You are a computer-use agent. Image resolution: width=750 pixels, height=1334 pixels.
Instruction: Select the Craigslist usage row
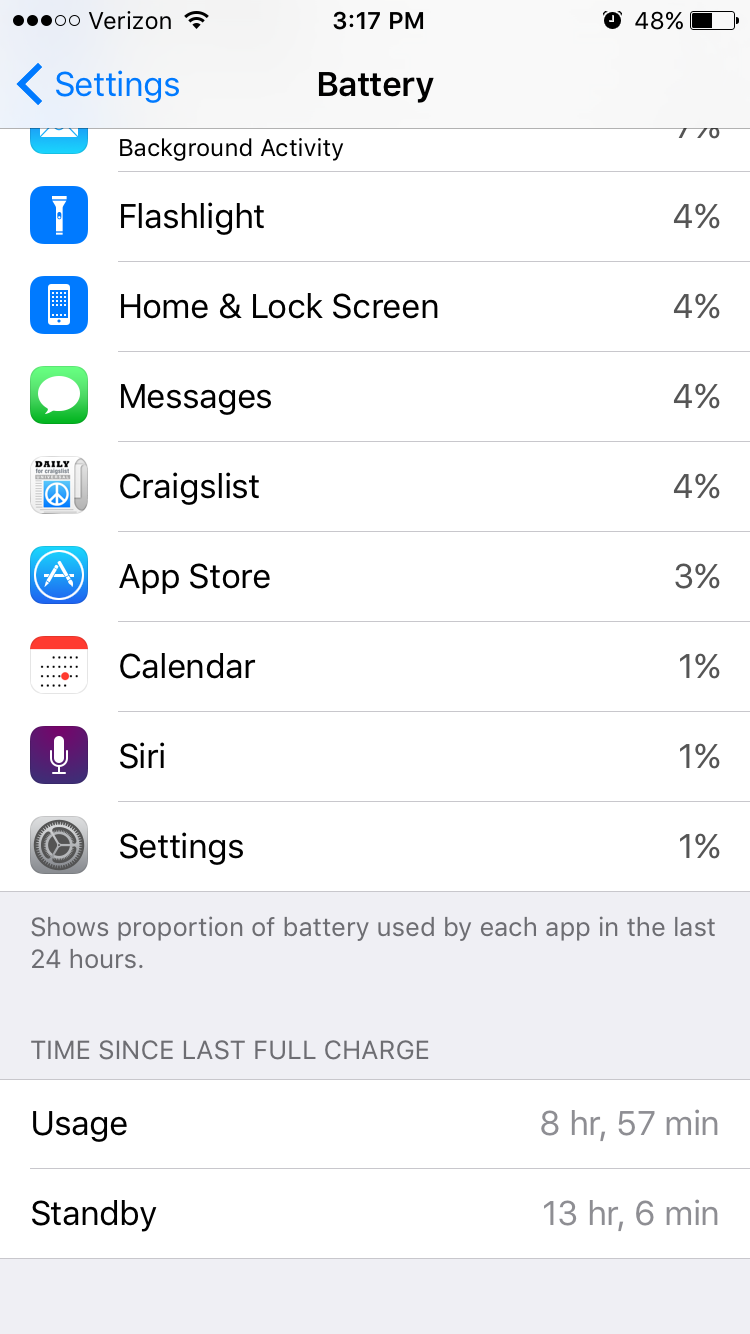pos(375,487)
